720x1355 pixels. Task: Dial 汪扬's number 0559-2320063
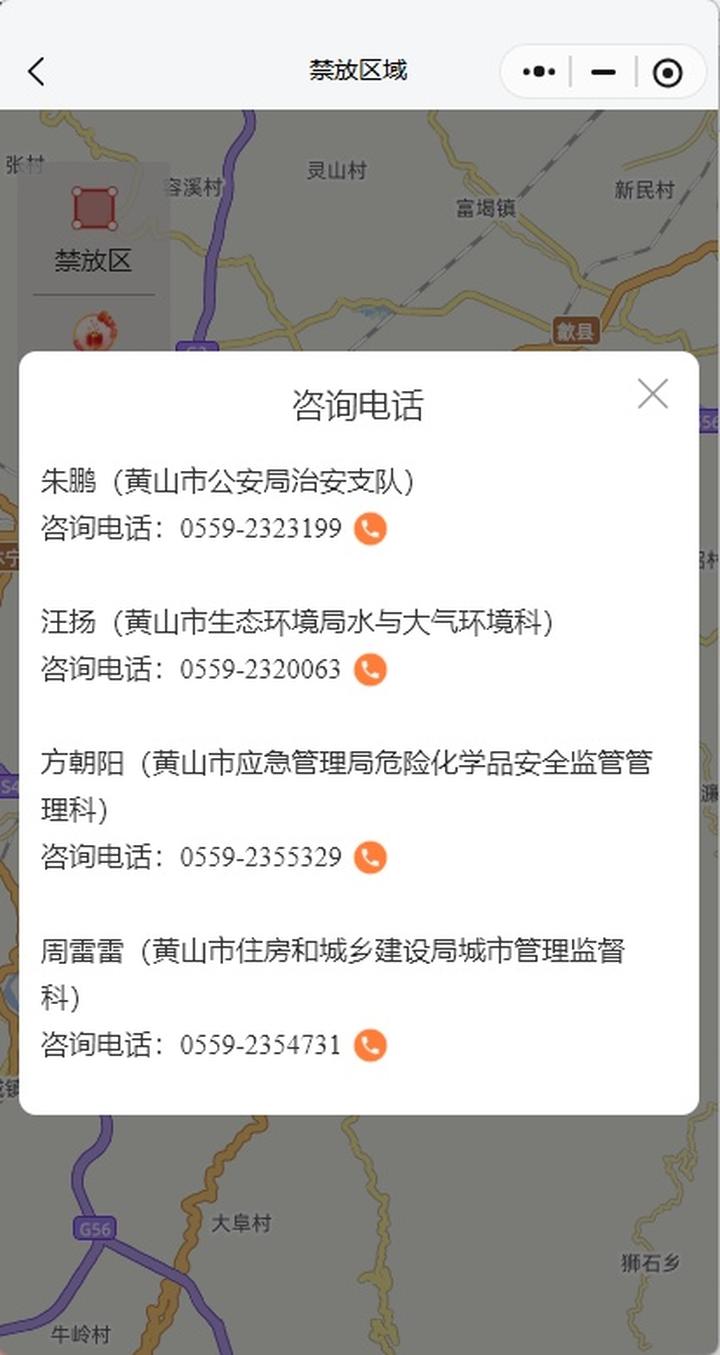pyautogui.click(x=370, y=669)
